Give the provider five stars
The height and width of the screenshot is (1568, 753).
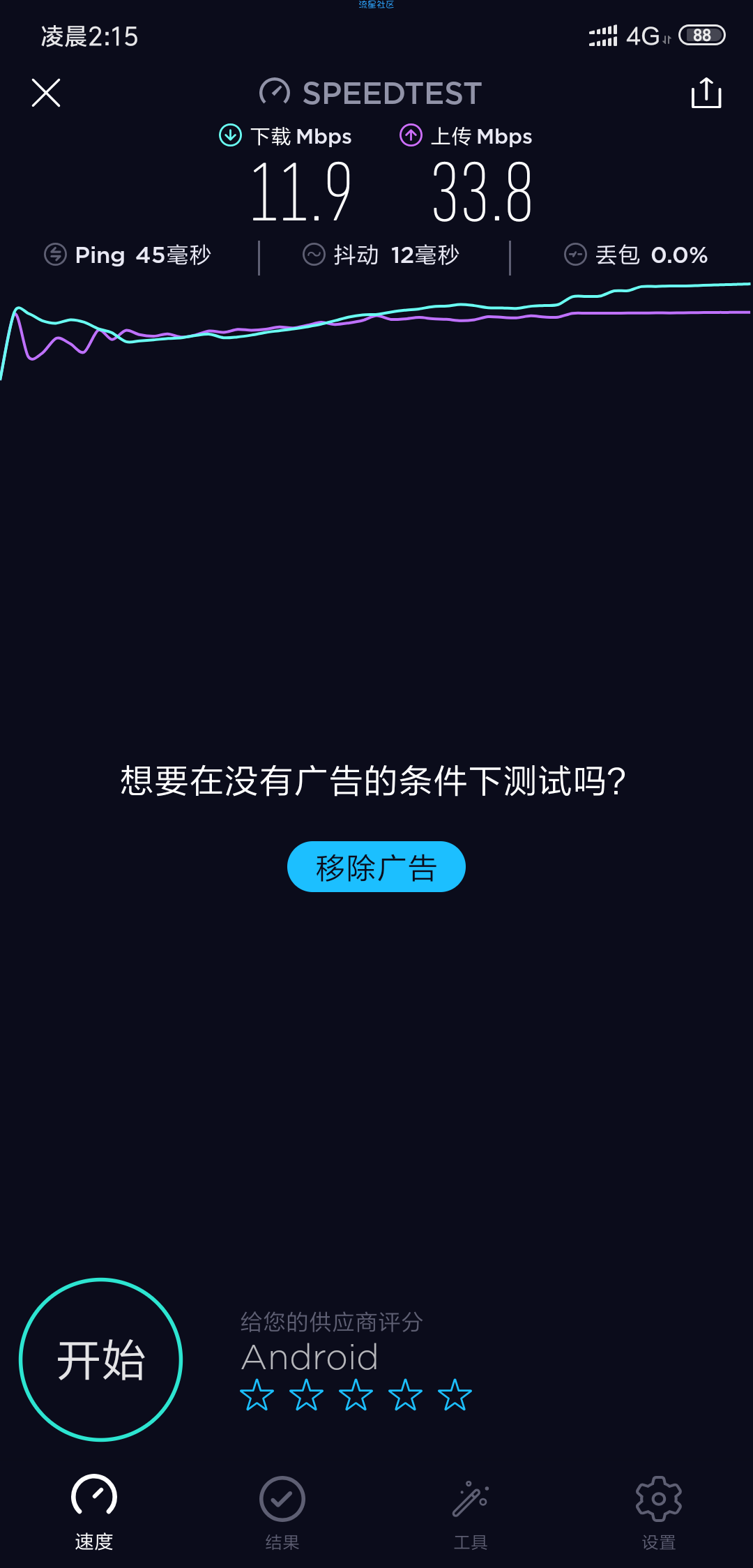click(x=455, y=1395)
